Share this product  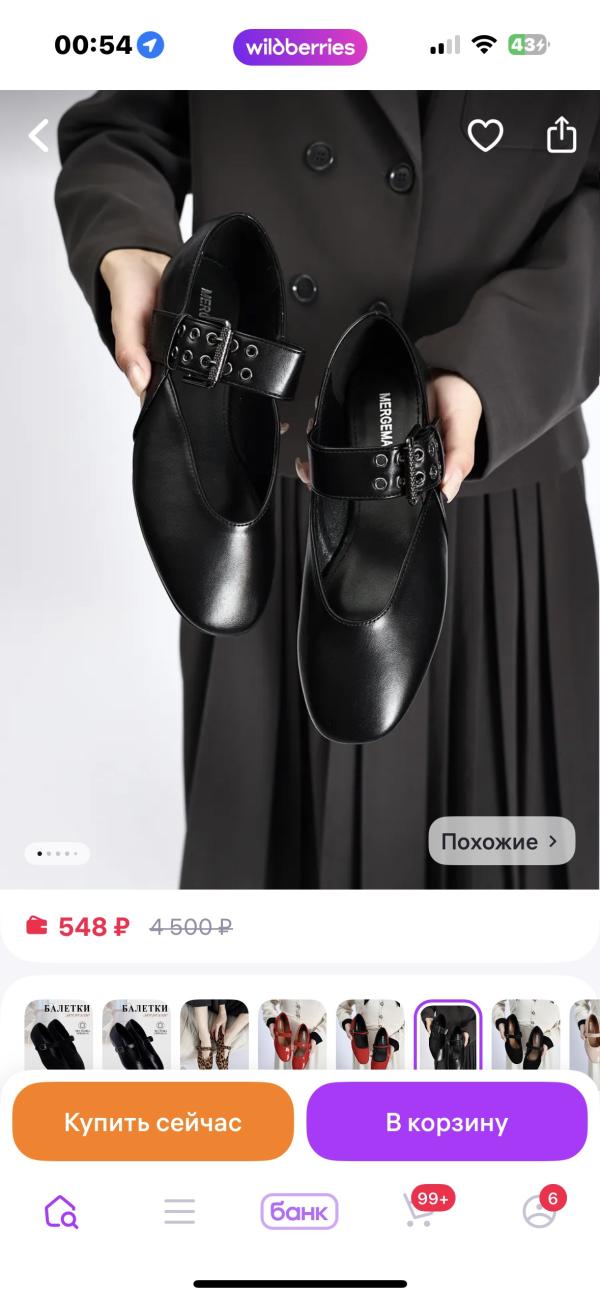click(x=561, y=135)
